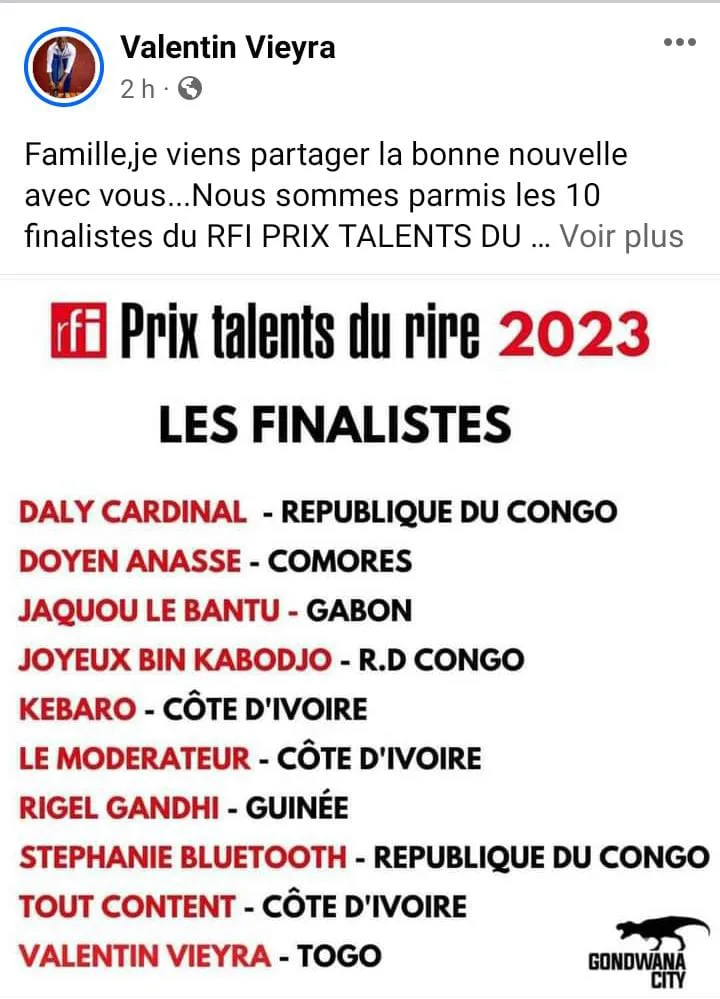The height and width of the screenshot is (999, 720).
Task: Open Valentin Vieyra's profile name link
Action: point(227,47)
